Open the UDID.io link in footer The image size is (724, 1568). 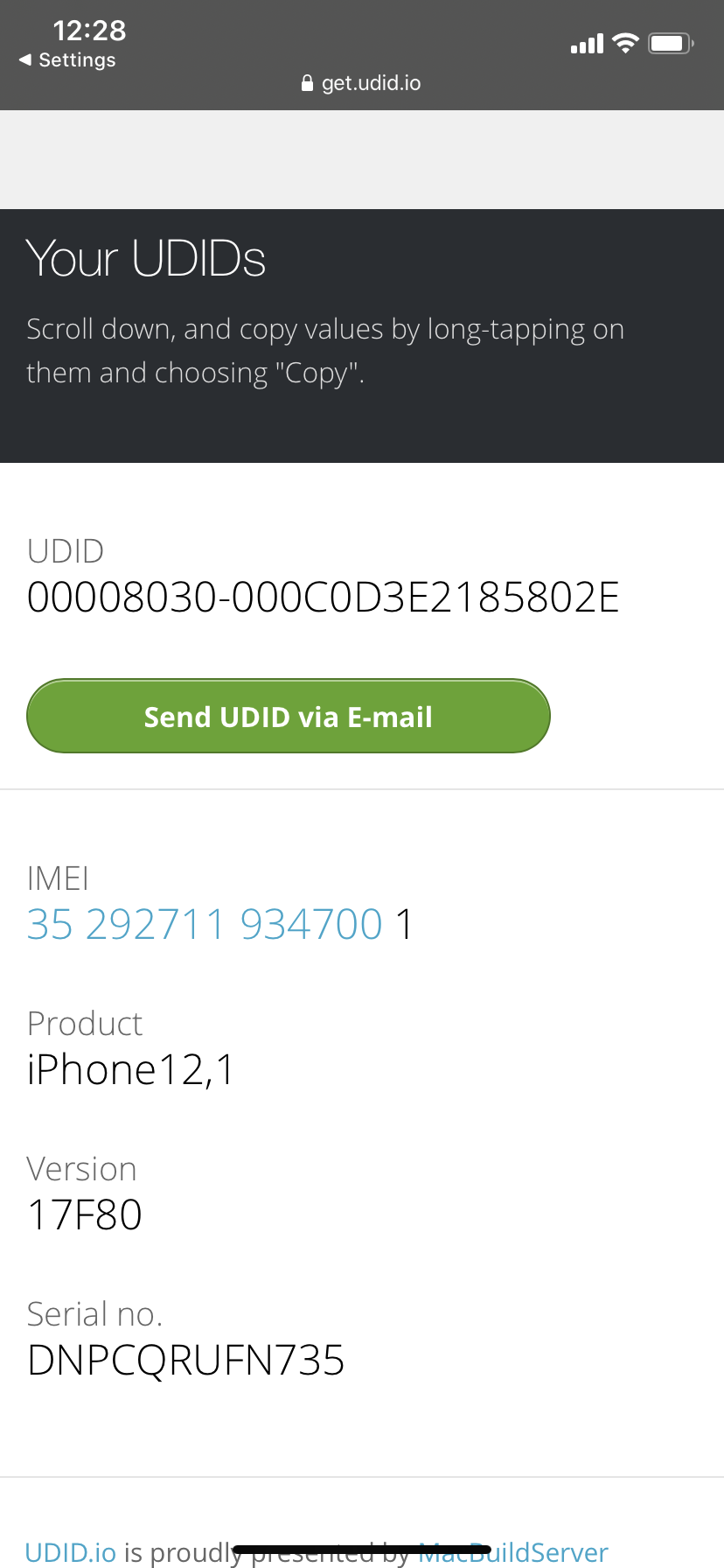point(70,1552)
